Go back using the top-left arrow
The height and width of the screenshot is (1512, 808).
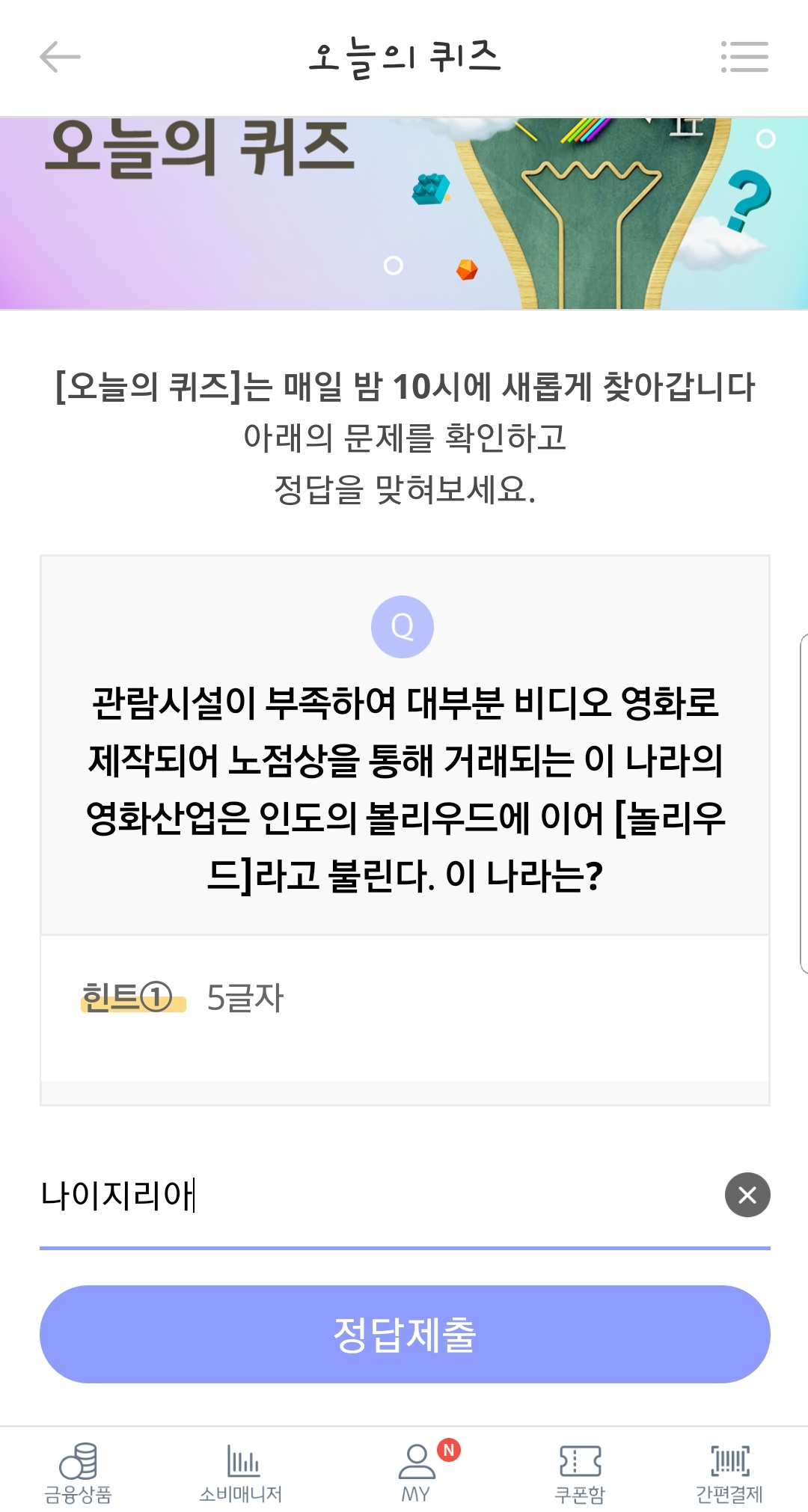(60, 57)
